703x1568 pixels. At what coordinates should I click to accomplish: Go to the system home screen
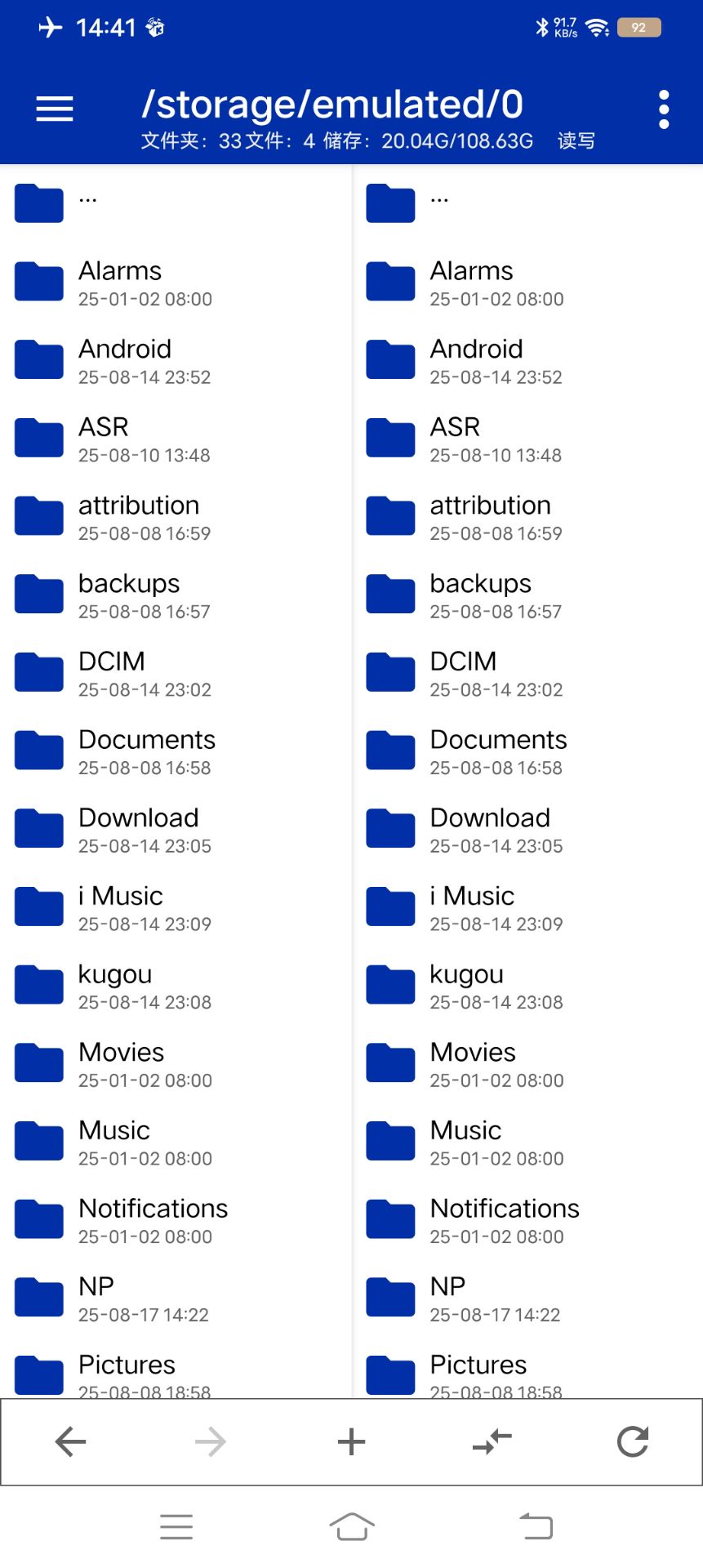(x=351, y=1526)
